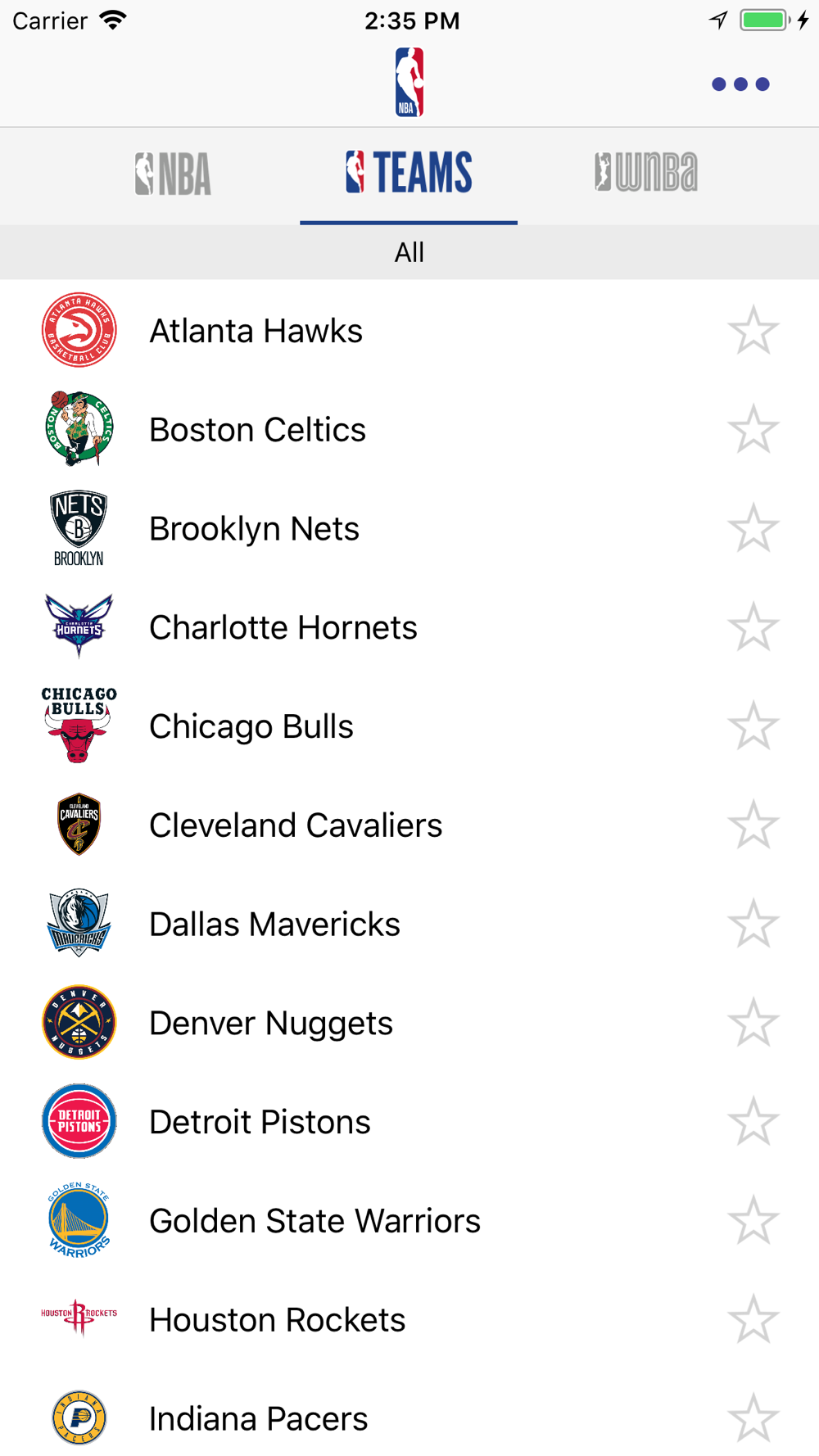Image resolution: width=819 pixels, height=1456 pixels.
Task: Open the Houston Rockets row
Action: (409, 1319)
